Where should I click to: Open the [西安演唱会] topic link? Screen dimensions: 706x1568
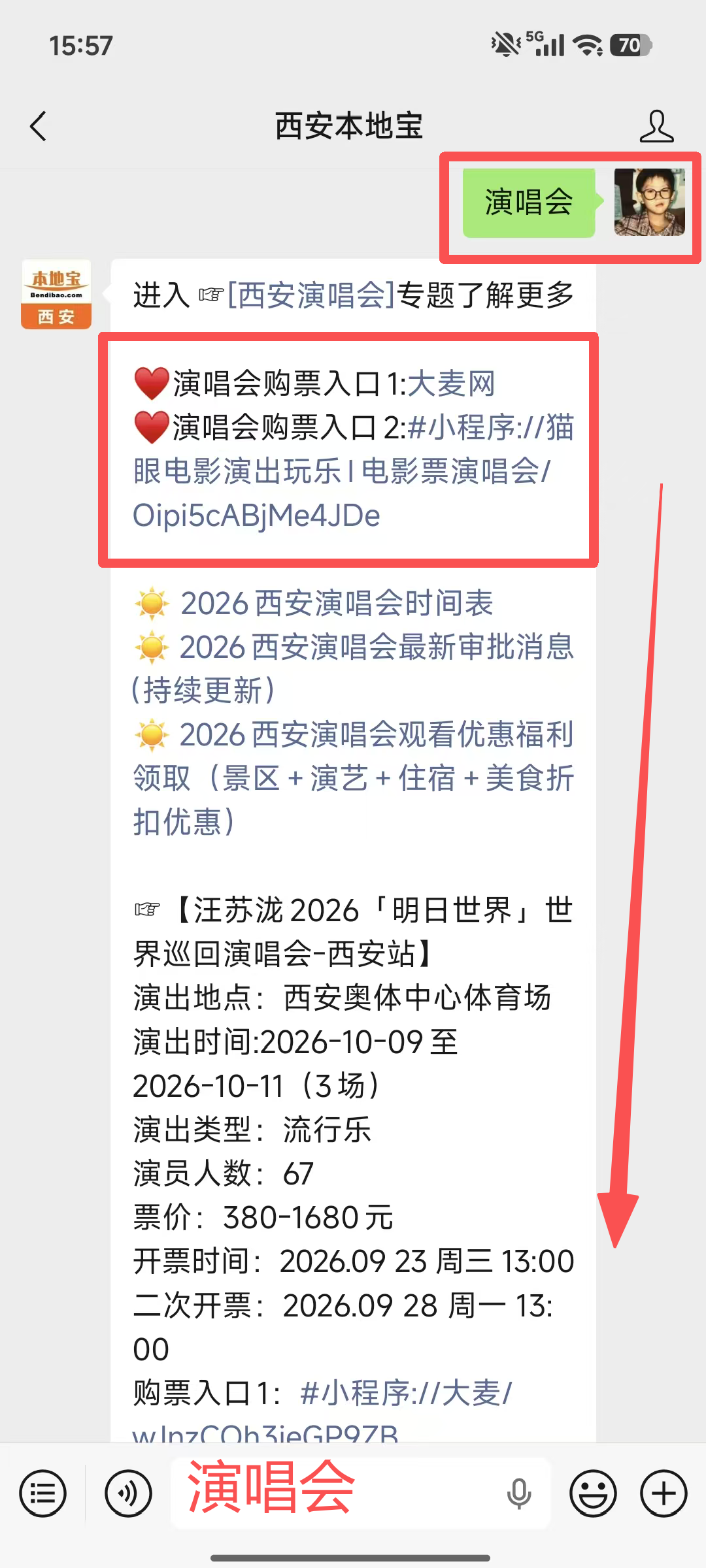click(312, 295)
